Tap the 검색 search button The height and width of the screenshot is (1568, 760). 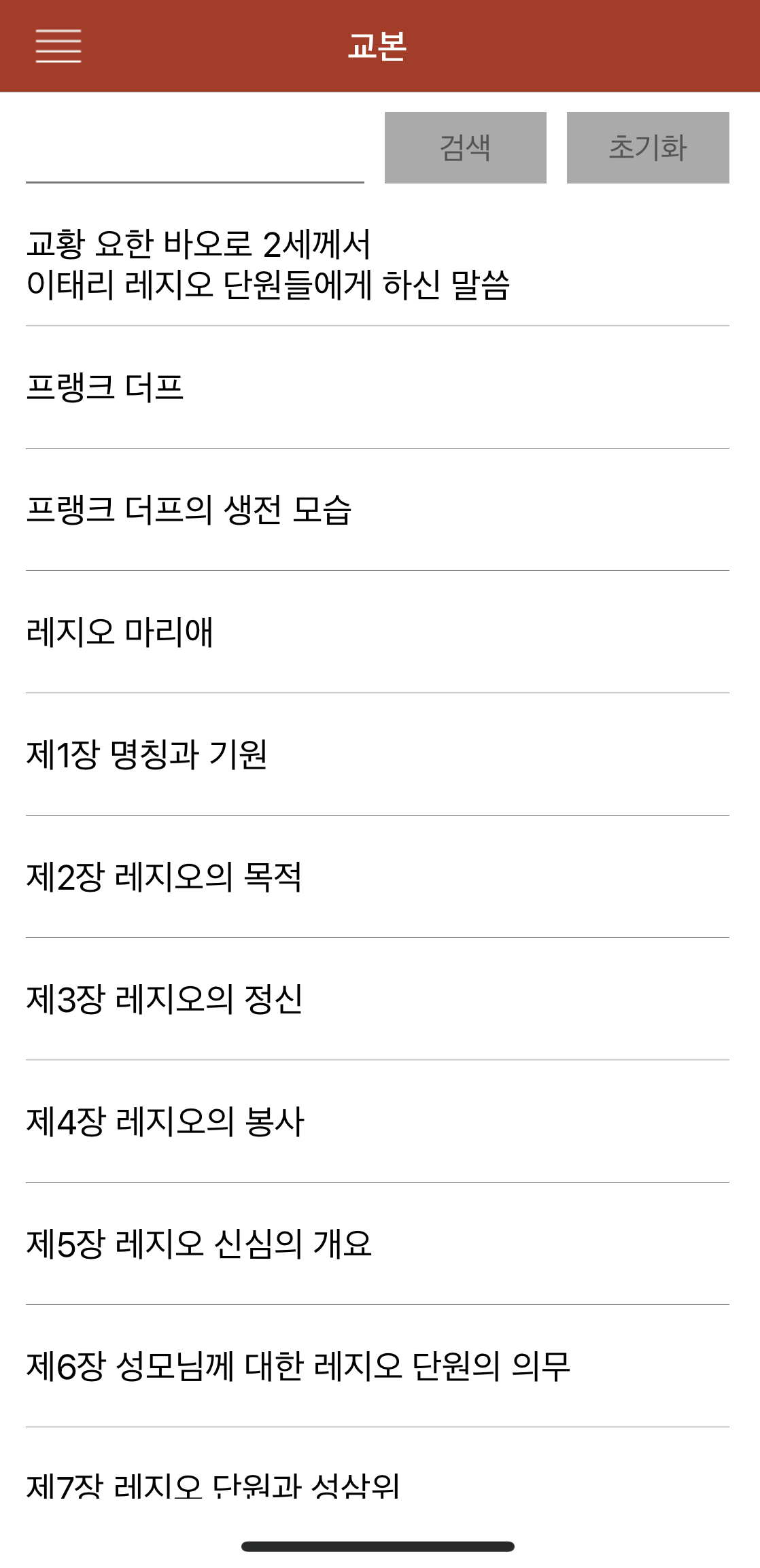[x=465, y=147]
